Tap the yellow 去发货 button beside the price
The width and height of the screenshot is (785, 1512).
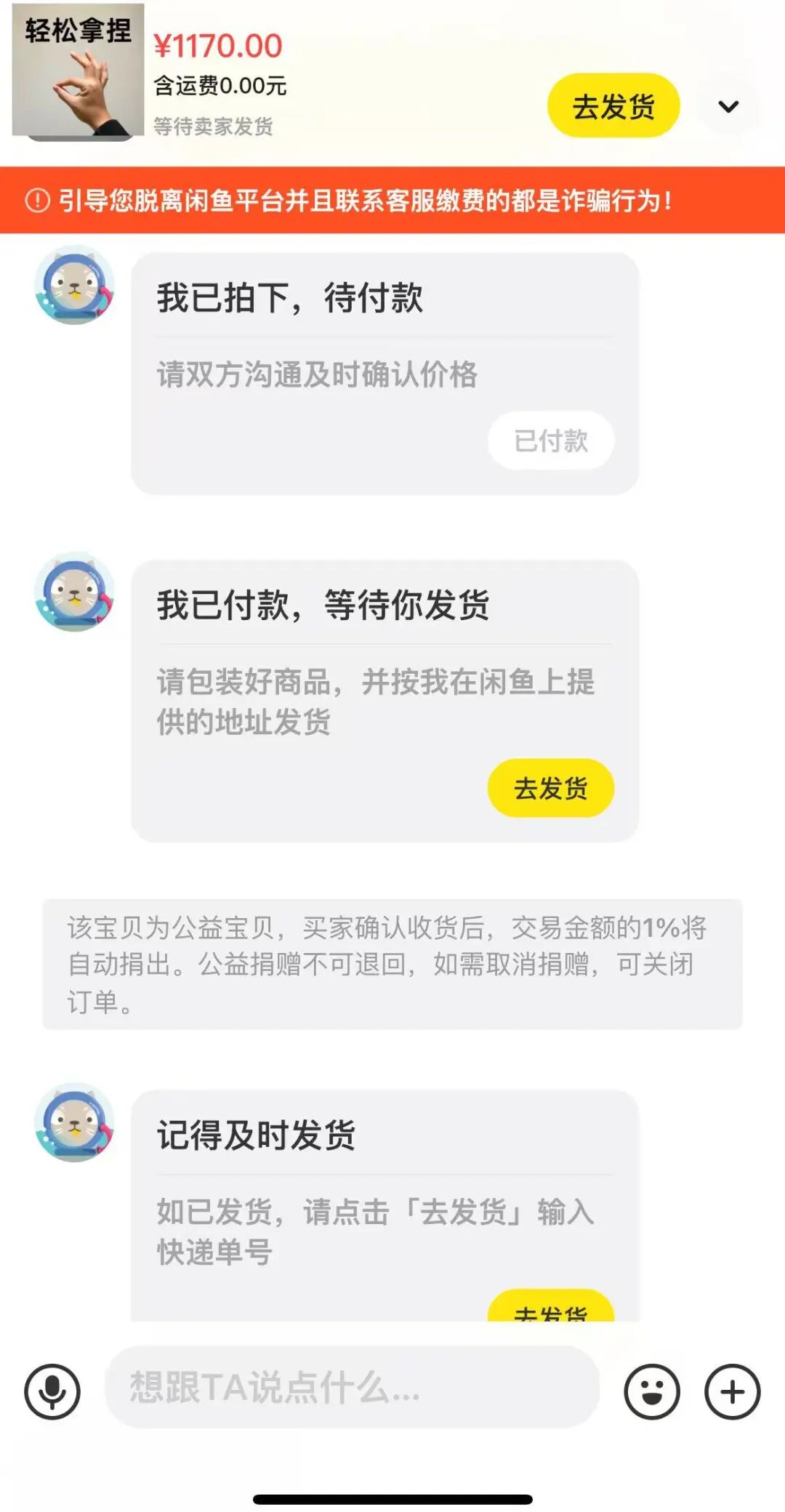[613, 106]
